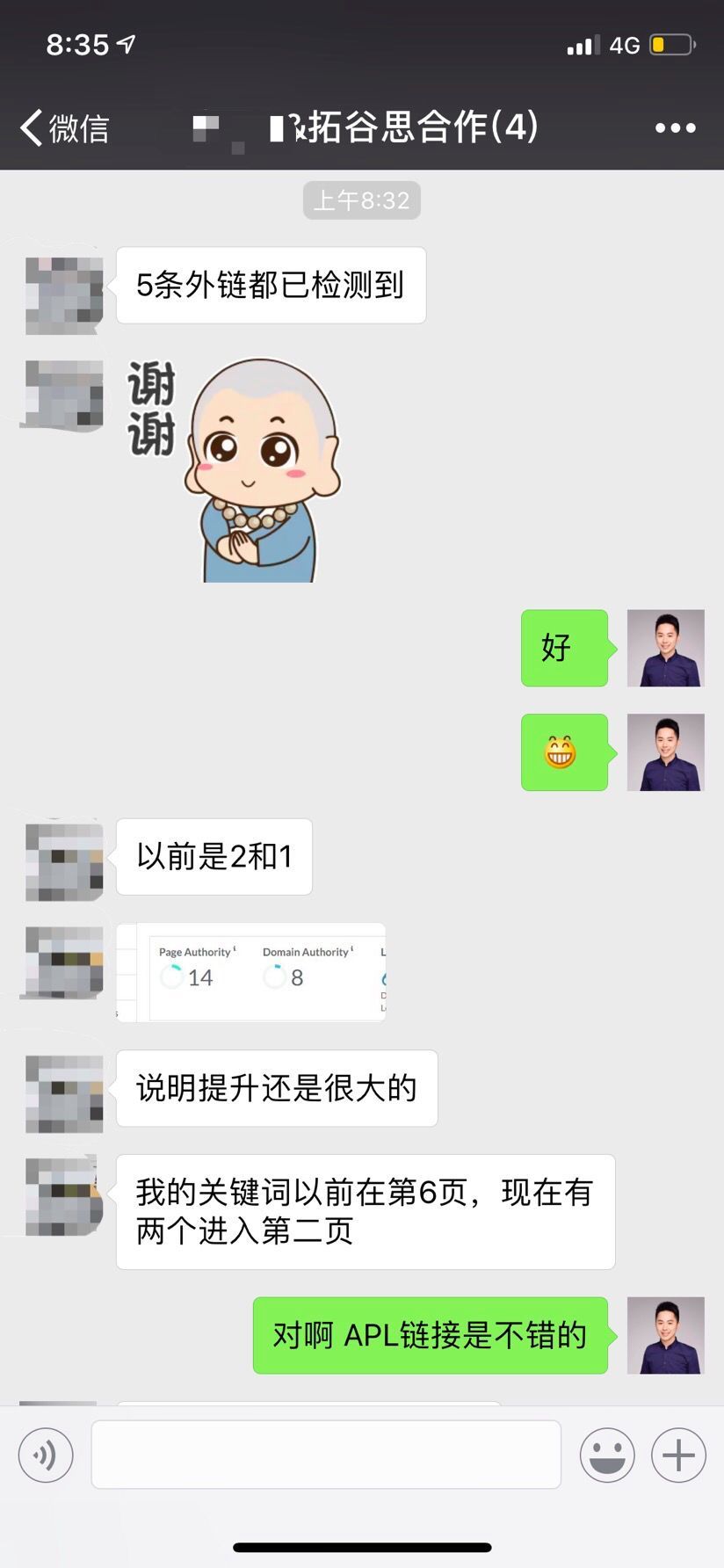The image size is (724, 1568).
Task: View avatar next to 说明提升还是很大的
Action: coord(64,1094)
